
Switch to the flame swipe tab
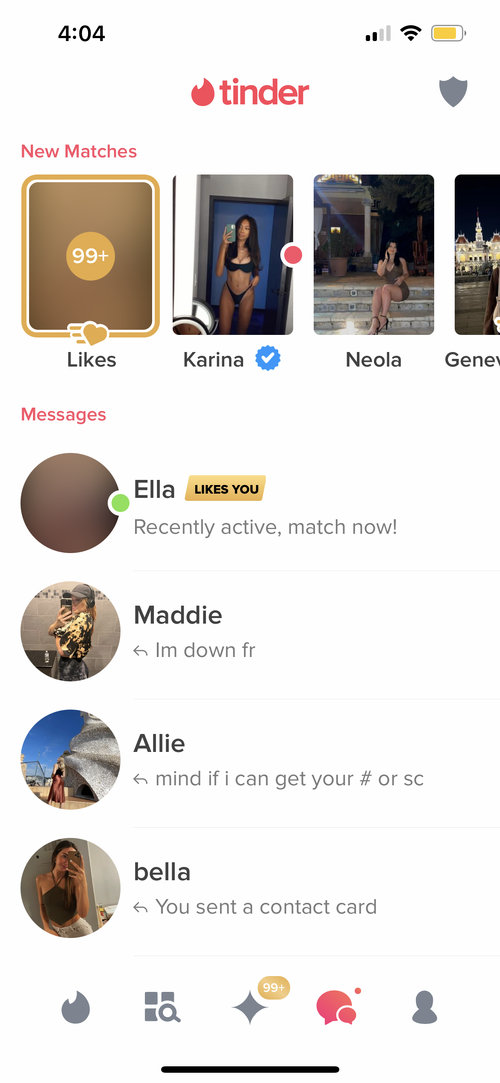(x=76, y=1008)
